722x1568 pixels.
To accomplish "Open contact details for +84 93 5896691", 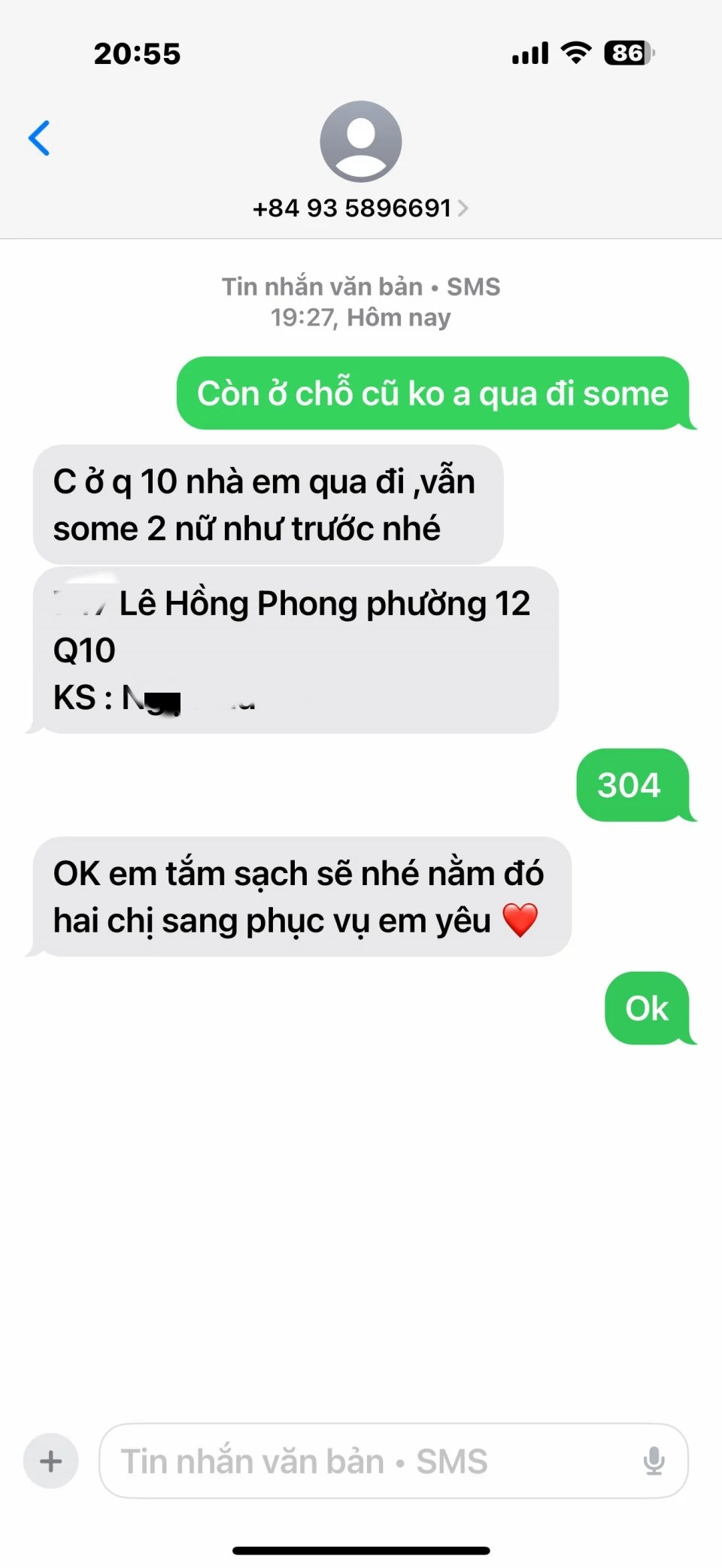I will pos(360,208).
